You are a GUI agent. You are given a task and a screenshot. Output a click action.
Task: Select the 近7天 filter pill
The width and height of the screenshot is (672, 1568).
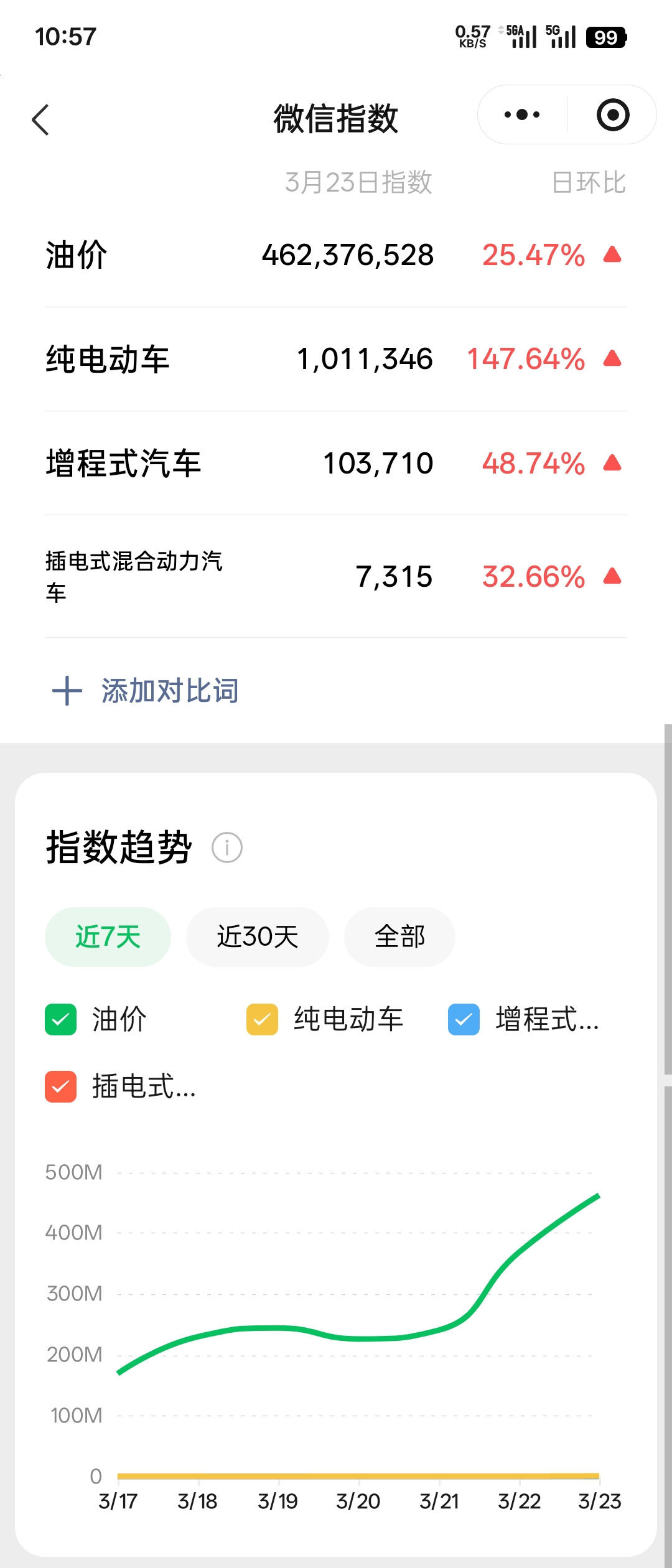click(x=107, y=936)
